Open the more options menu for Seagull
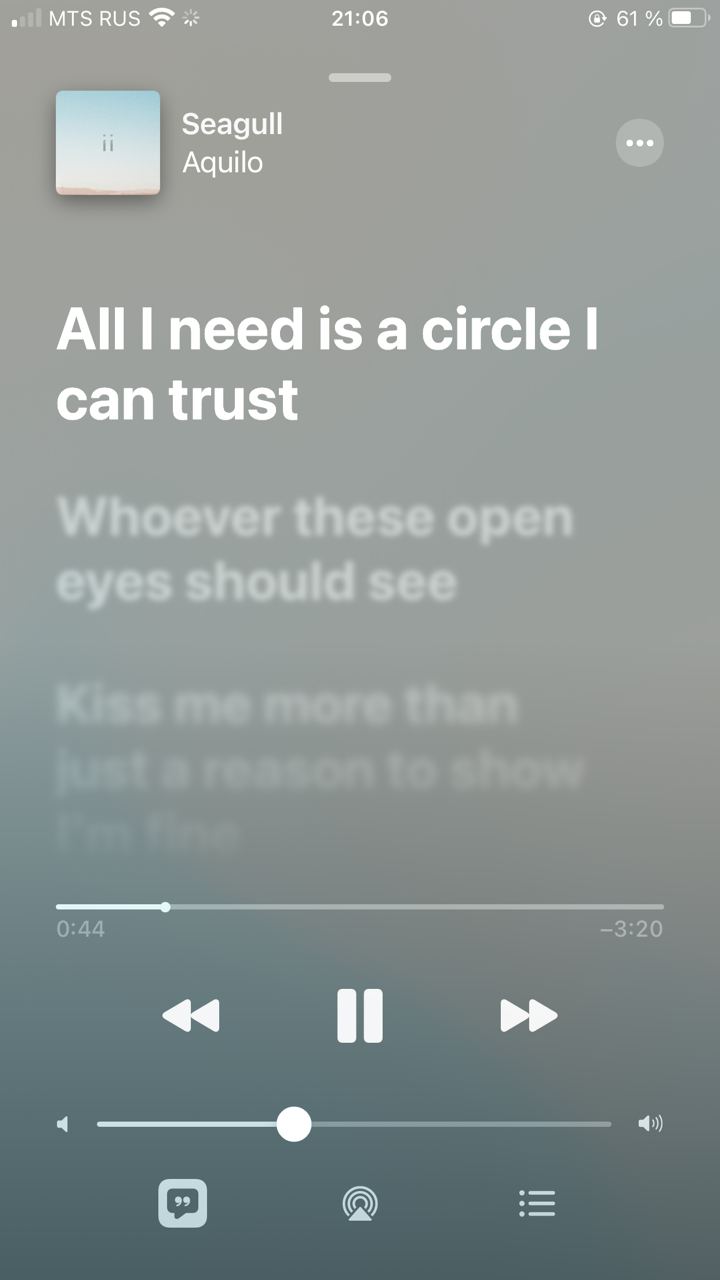 [x=639, y=143]
